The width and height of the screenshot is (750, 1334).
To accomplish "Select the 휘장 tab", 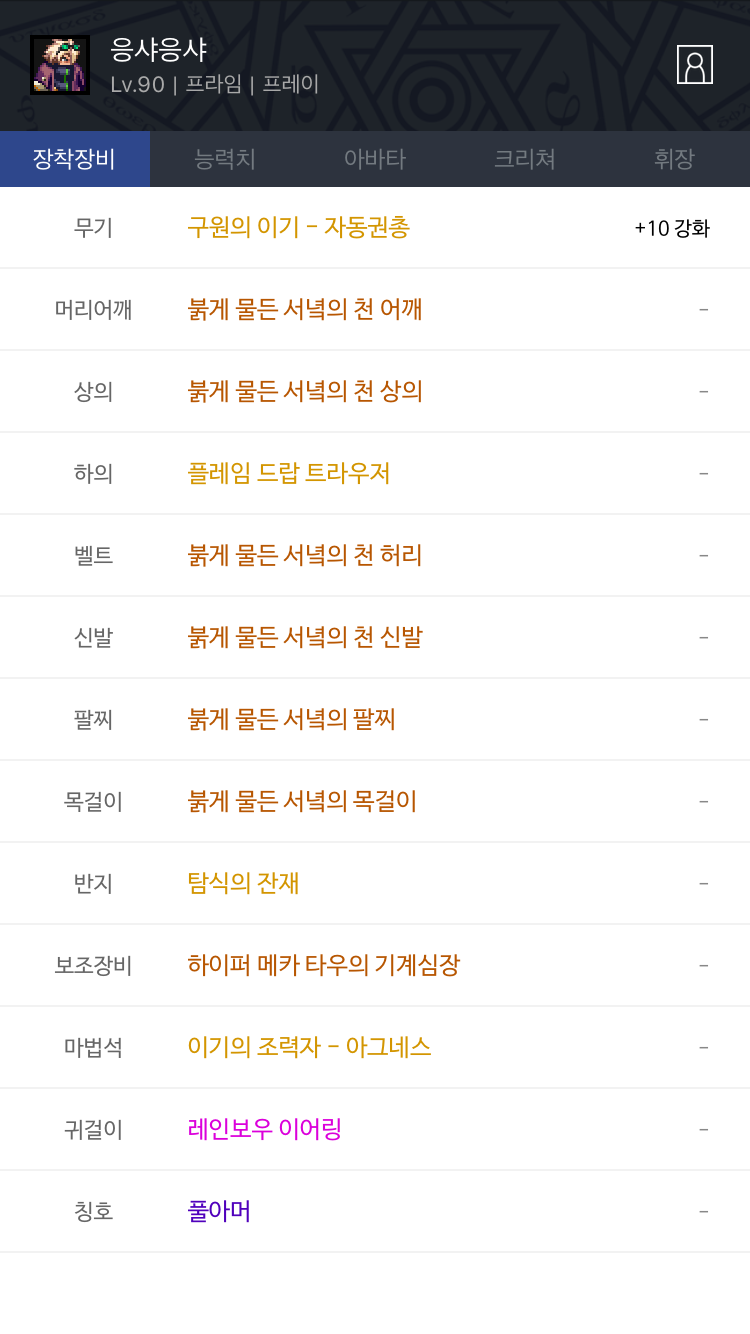I will [x=674, y=159].
